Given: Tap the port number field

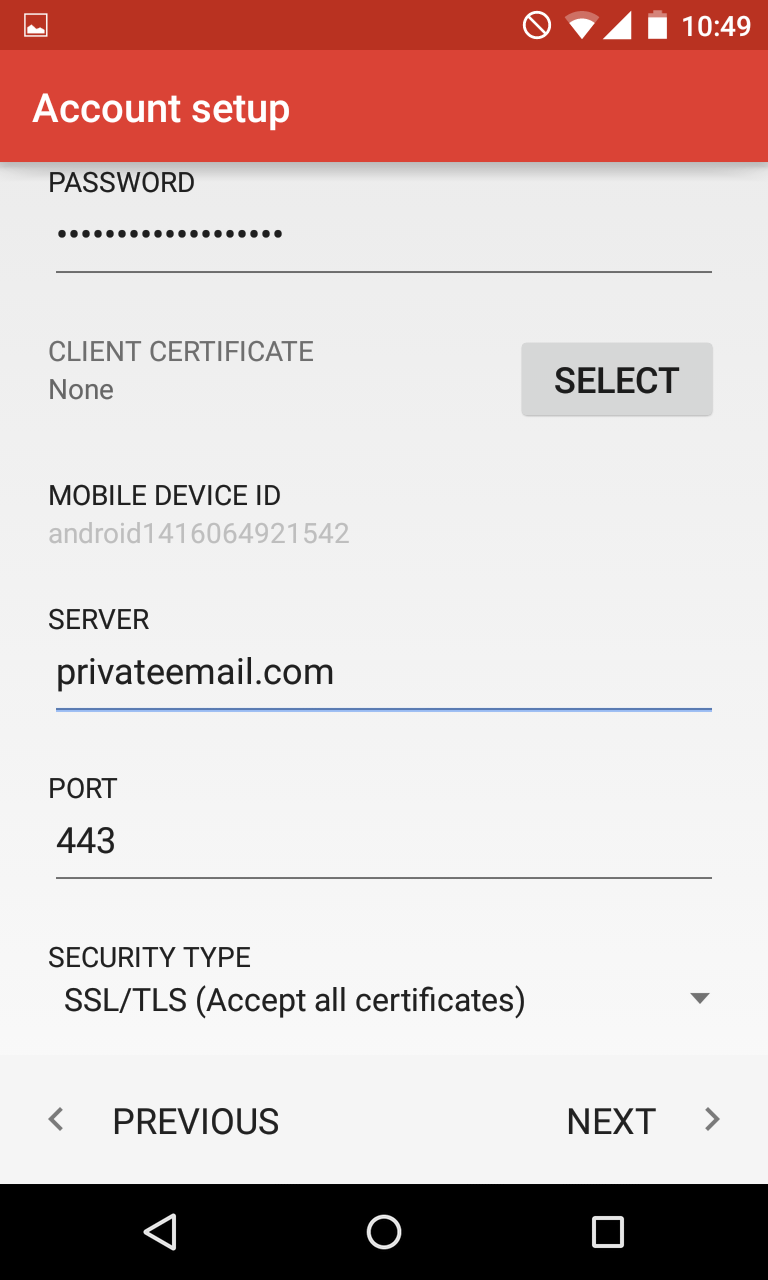Looking at the screenshot, I should click(x=383, y=843).
